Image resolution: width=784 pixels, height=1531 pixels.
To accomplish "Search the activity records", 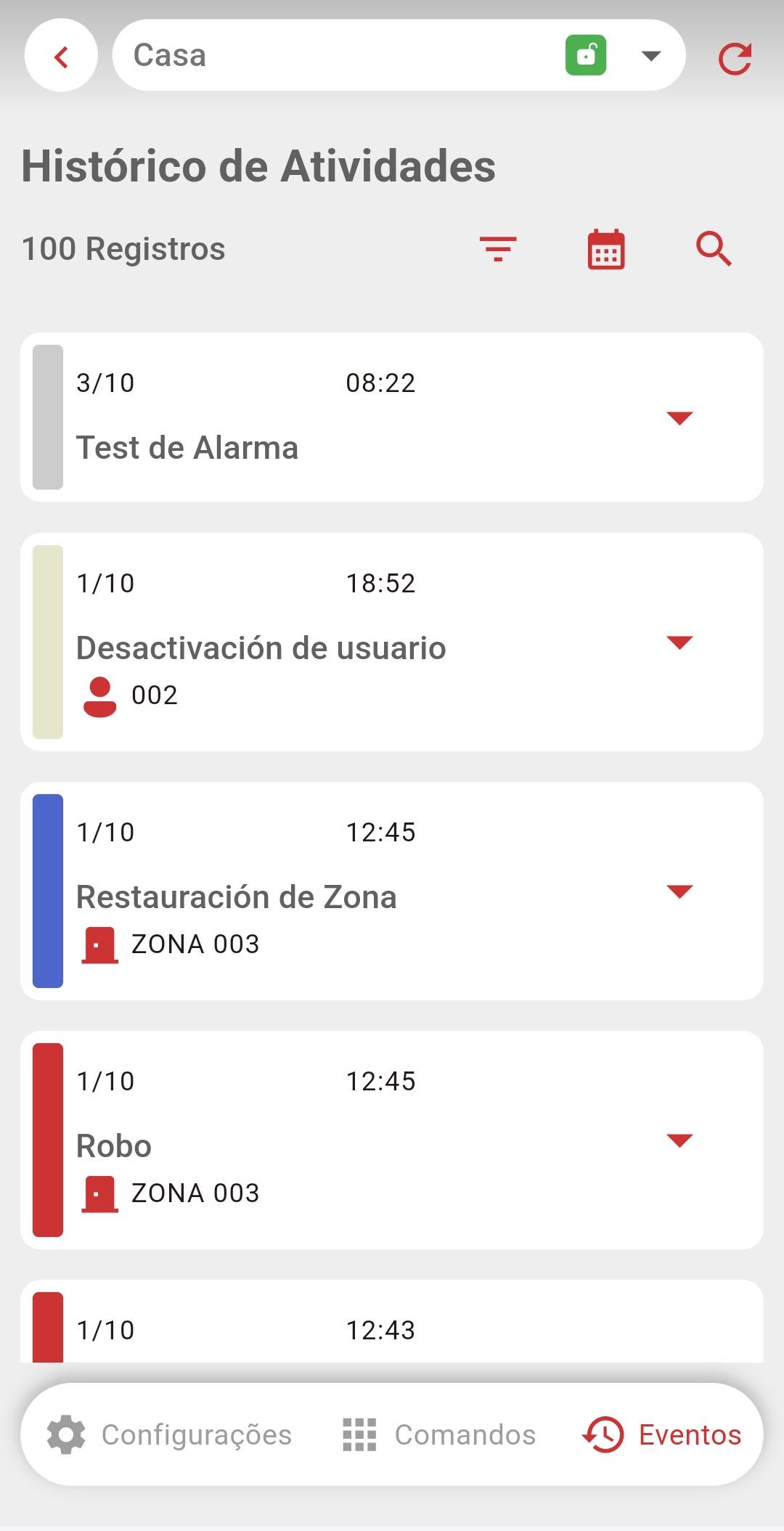I will point(714,249).
